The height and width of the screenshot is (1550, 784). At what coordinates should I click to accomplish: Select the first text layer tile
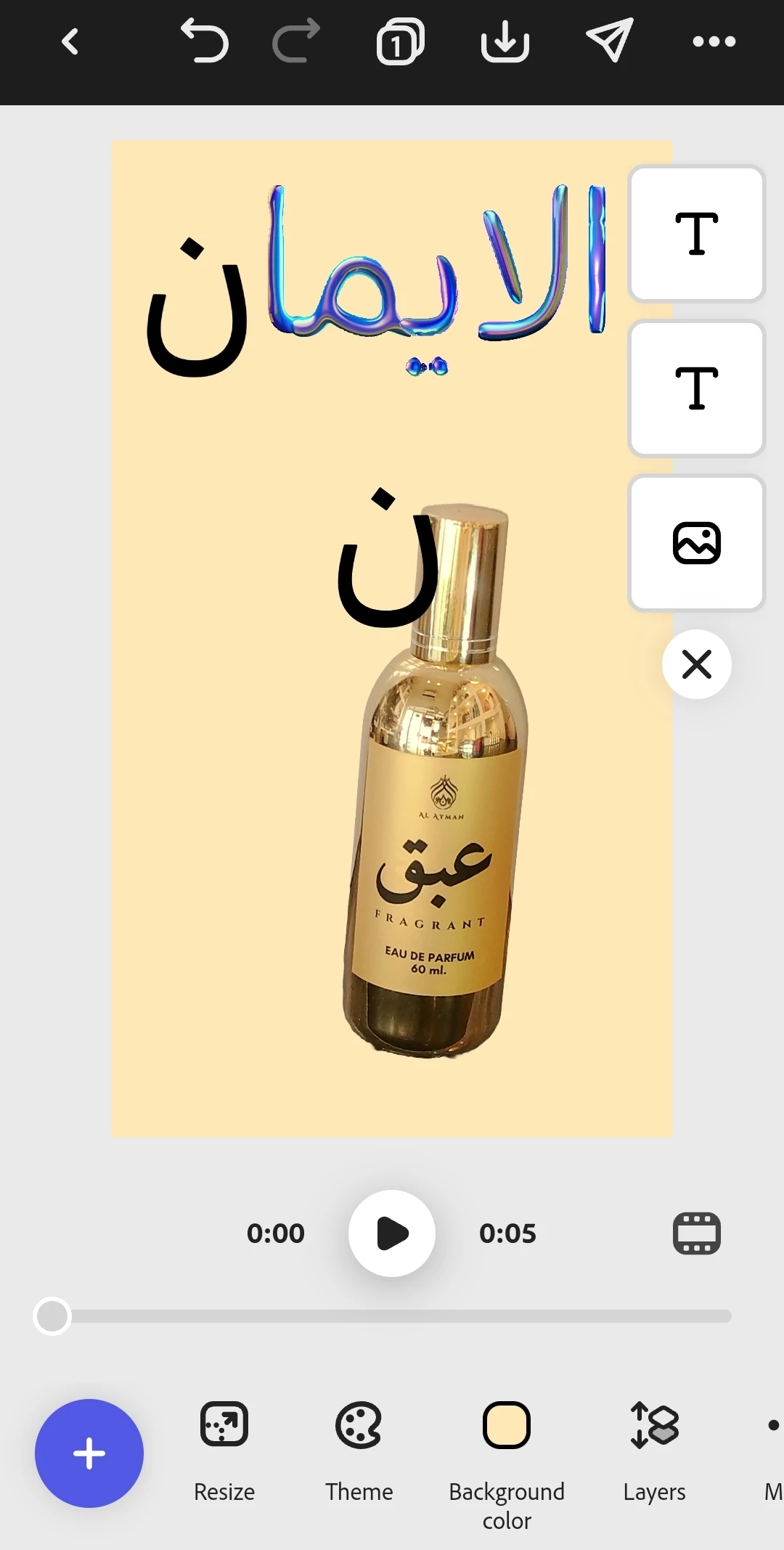[696, 234]
